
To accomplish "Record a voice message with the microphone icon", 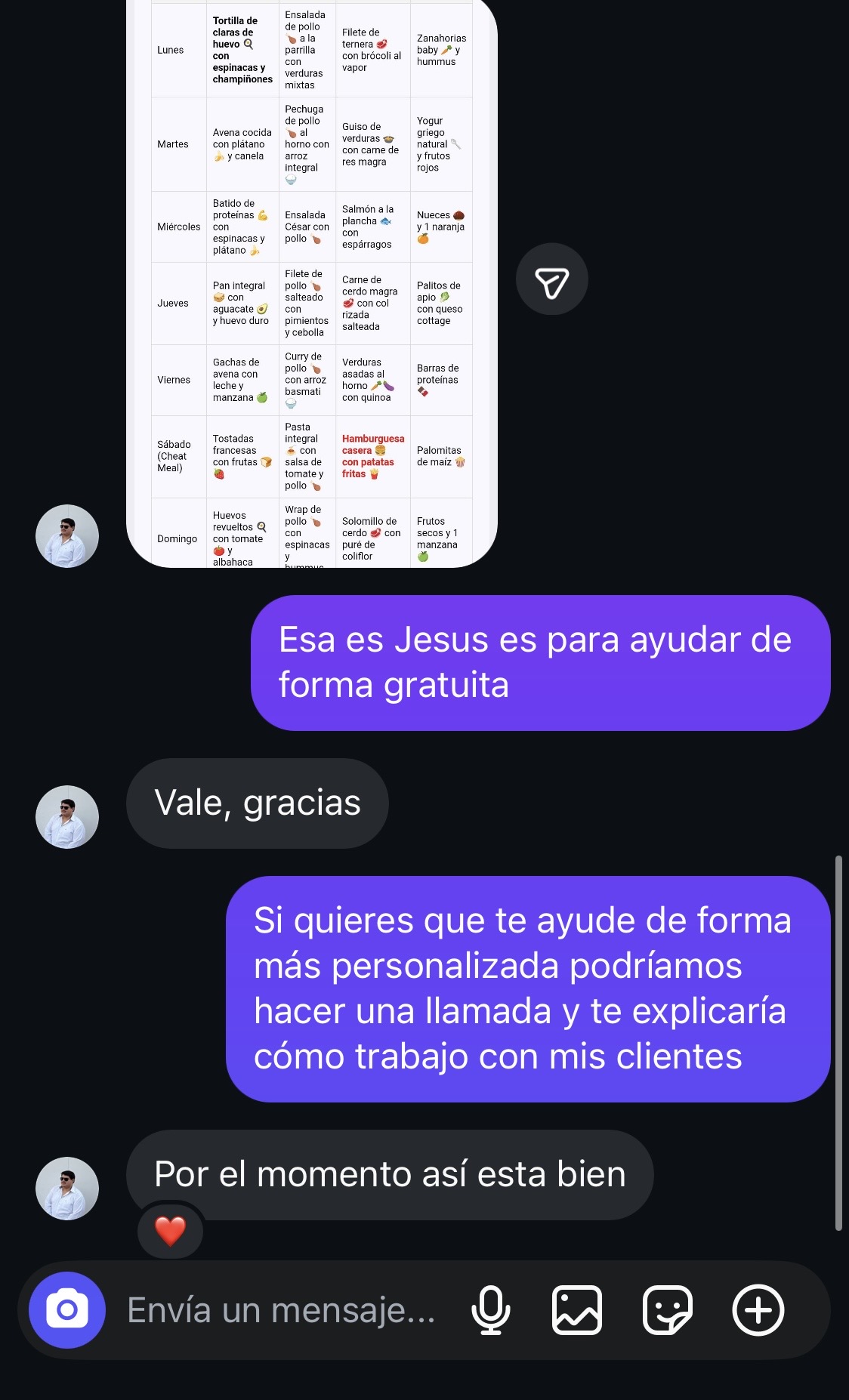I will coord(491,1310).
